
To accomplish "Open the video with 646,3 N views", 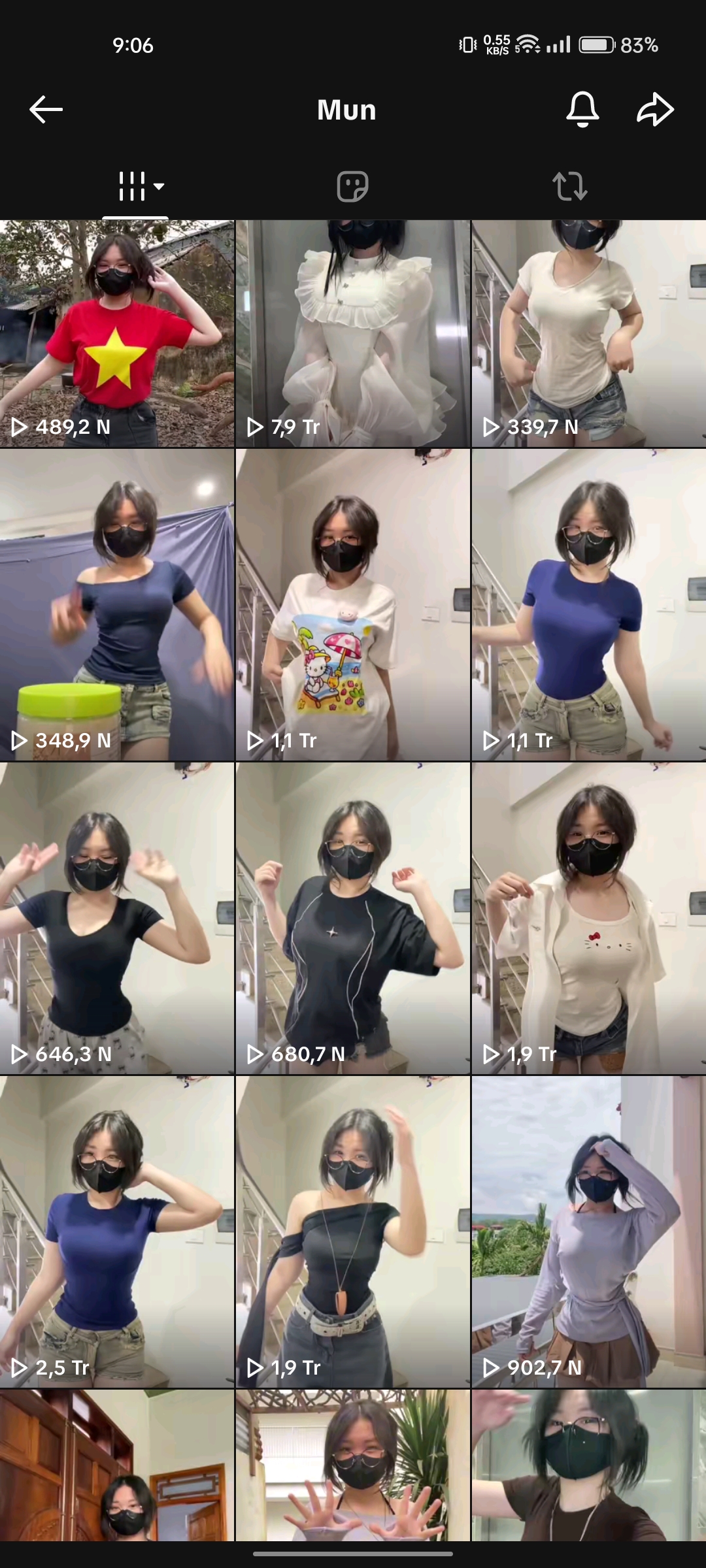I will point(117,918).
